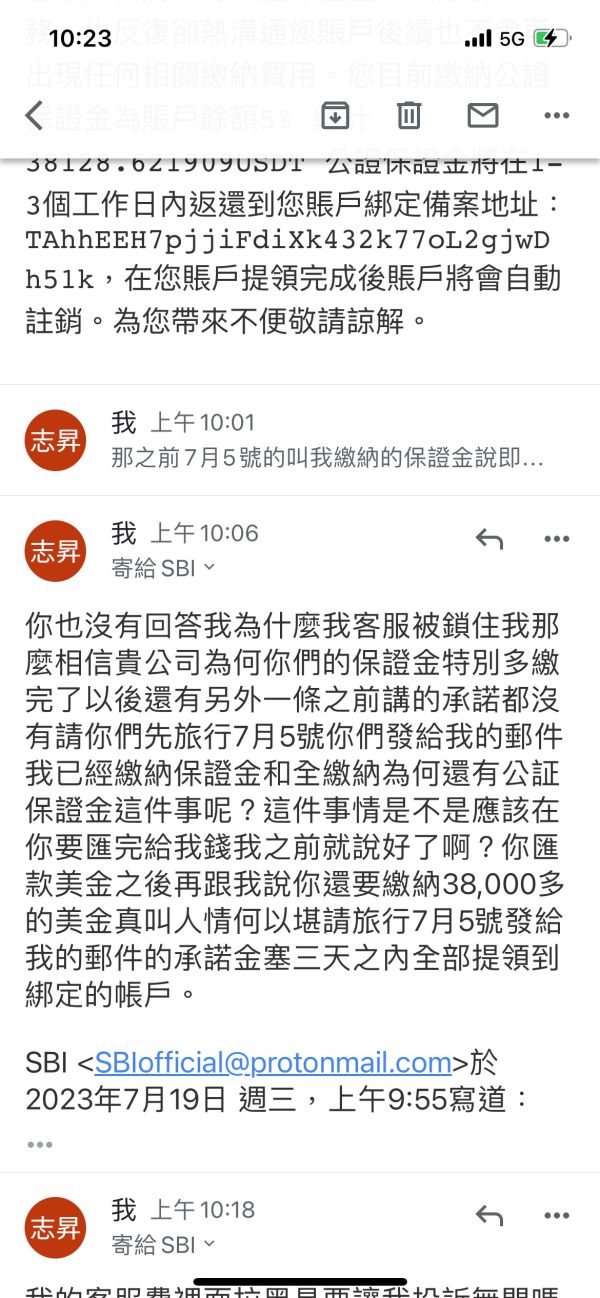
Task: Open the top toolbar overflow menu
Action: click(557, 116)
